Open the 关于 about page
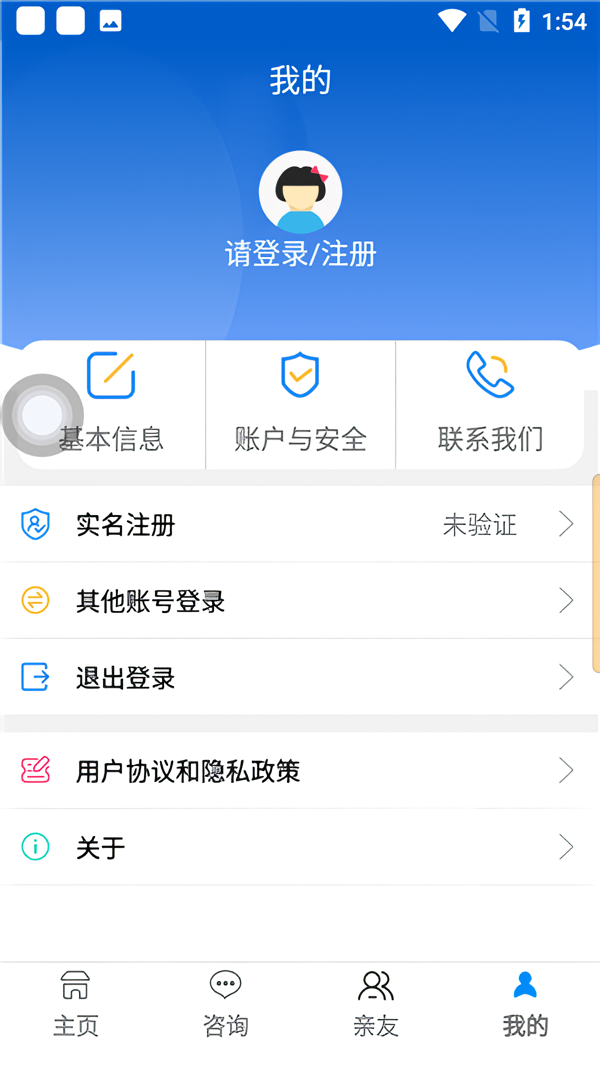Viewport: 600px width, 1066px height. point(300,848)
